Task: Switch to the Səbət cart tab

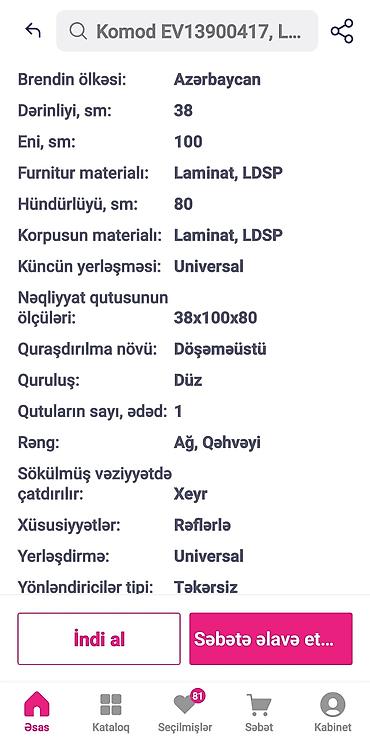Action: [x=259, y=711]
